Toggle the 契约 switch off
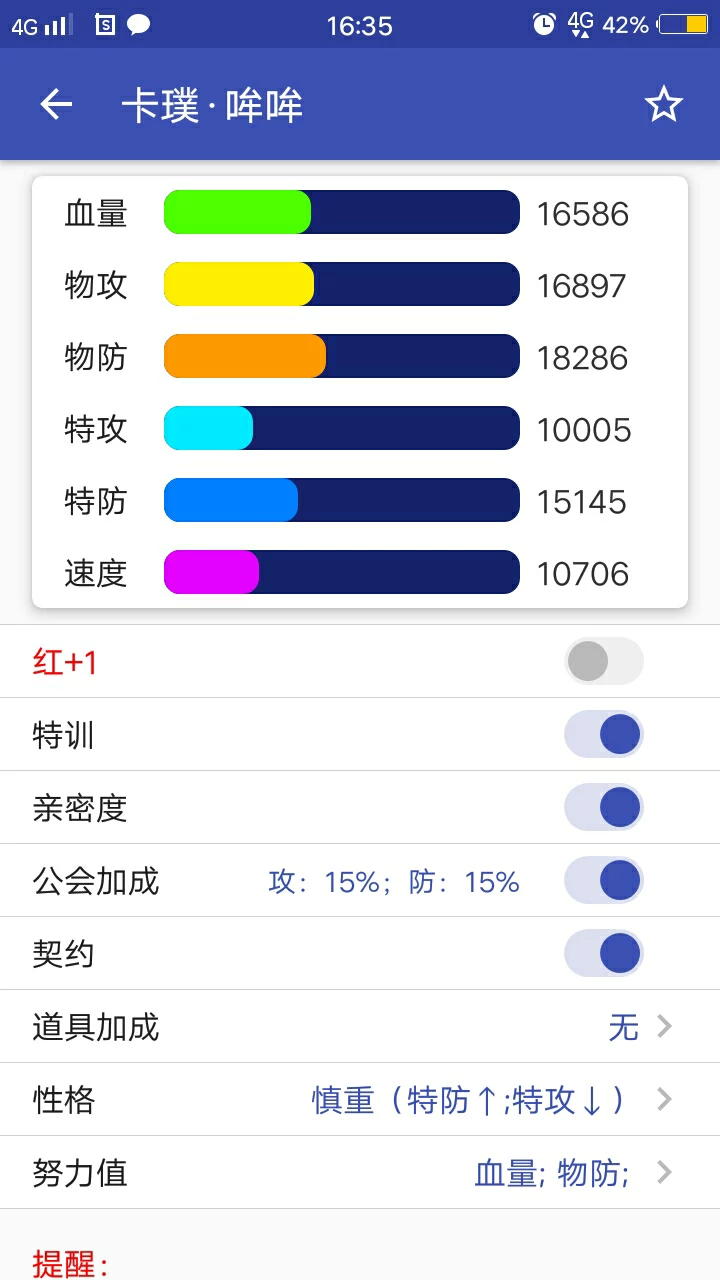The image size is (720, 1280). 603,954
